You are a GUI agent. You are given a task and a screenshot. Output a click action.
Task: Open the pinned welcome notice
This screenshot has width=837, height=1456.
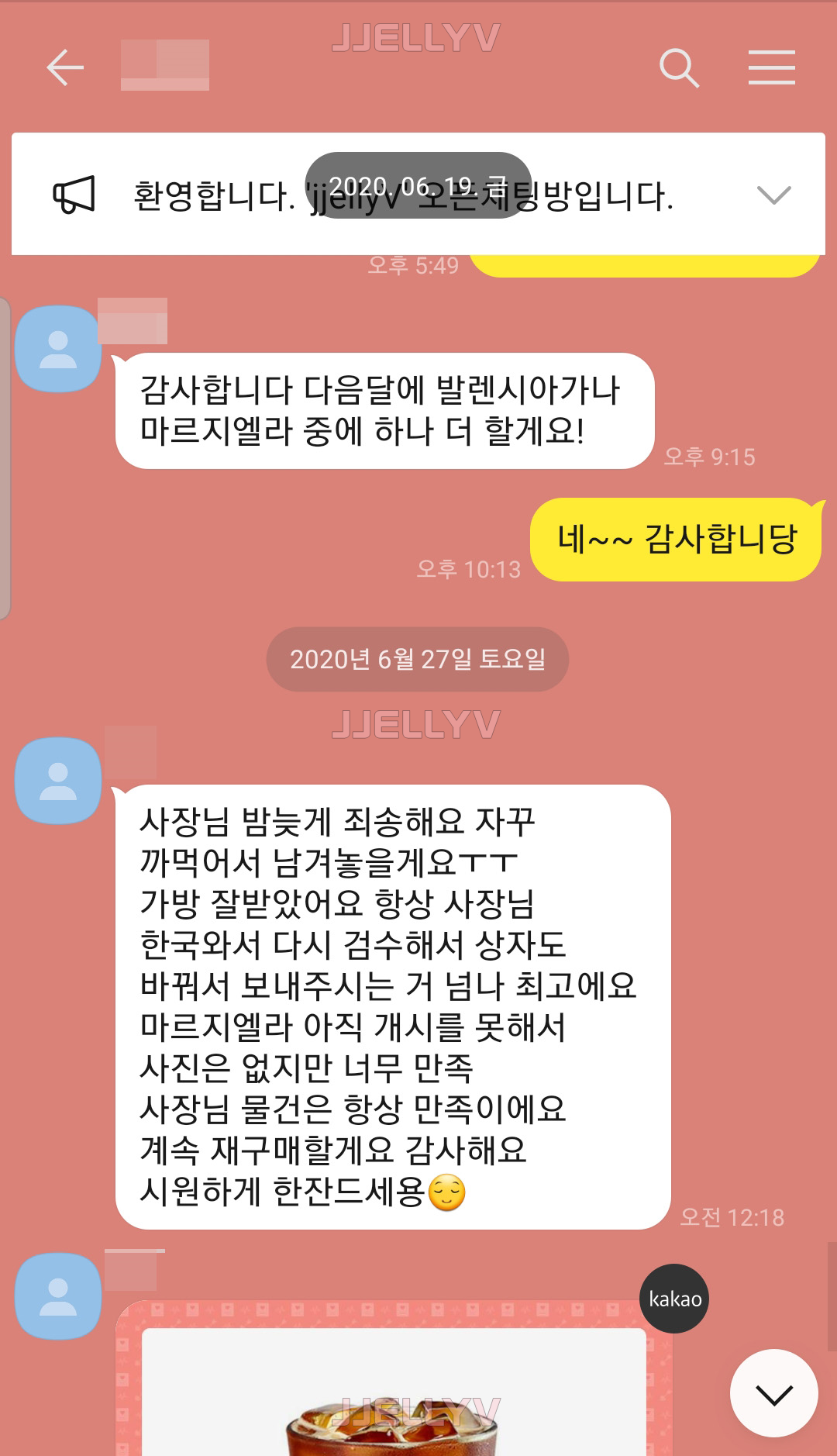coord(403,195)
